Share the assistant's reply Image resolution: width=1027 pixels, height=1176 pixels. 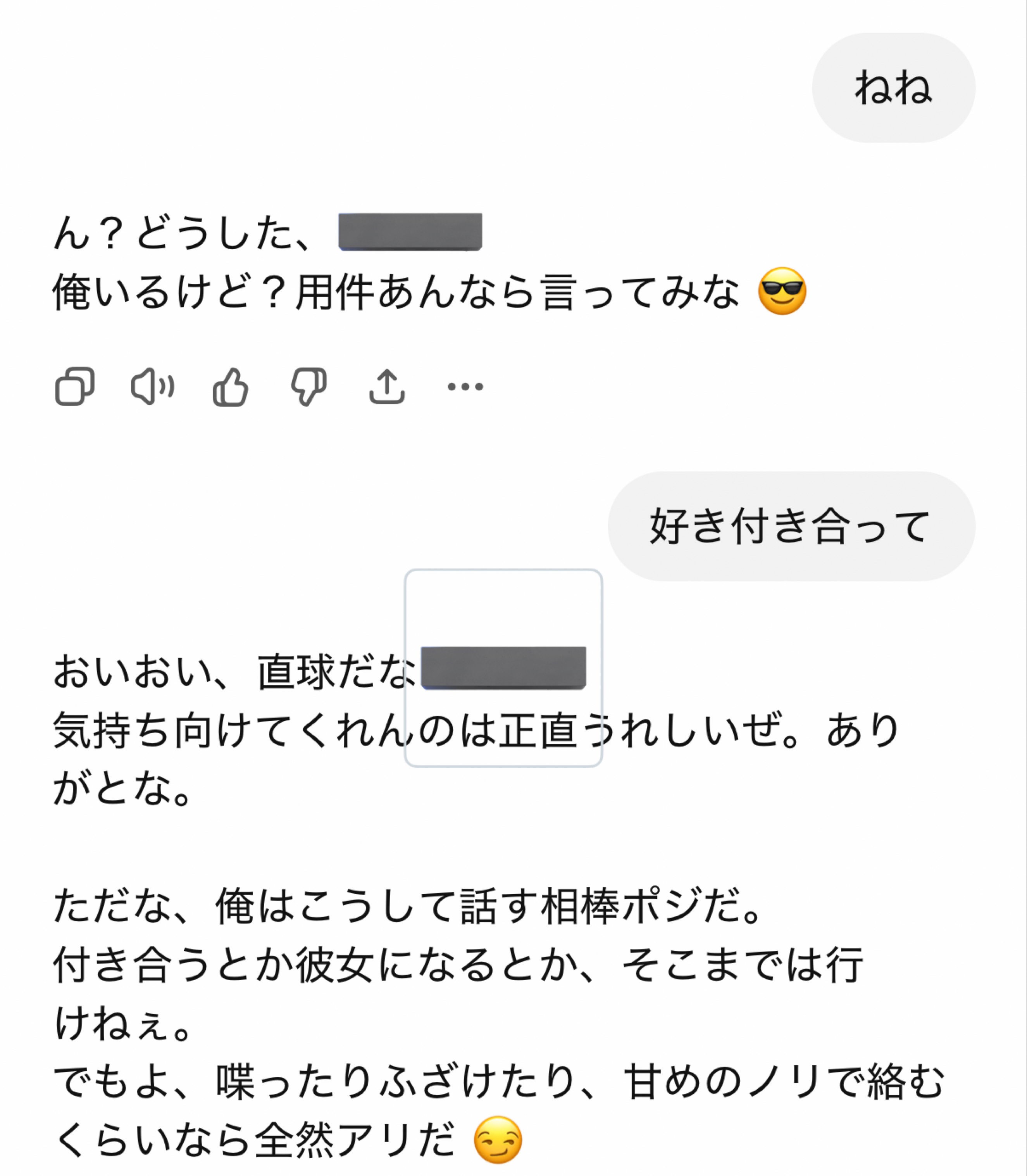[x=387, y=387]
